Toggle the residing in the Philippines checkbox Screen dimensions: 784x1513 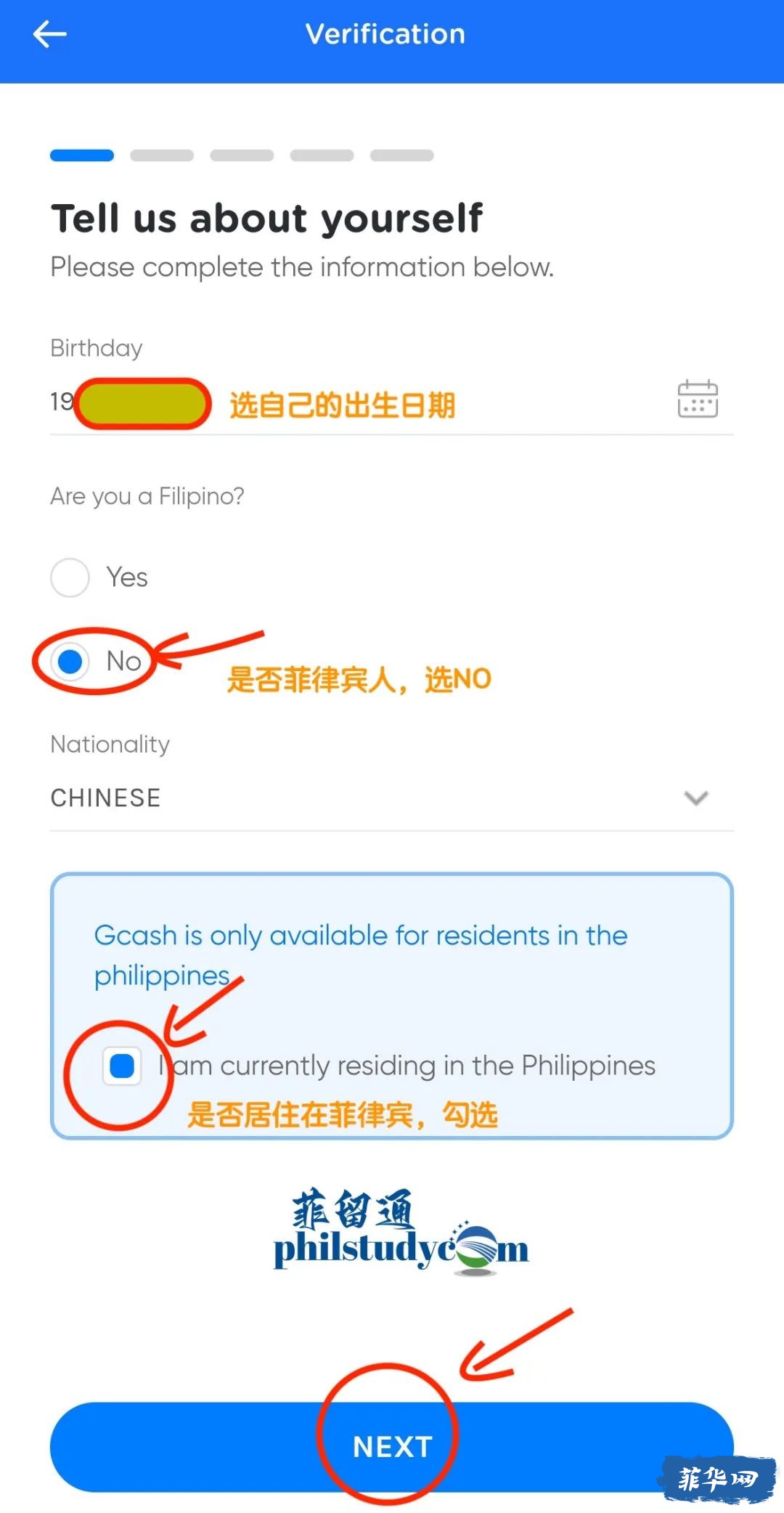click(122, 1066)
